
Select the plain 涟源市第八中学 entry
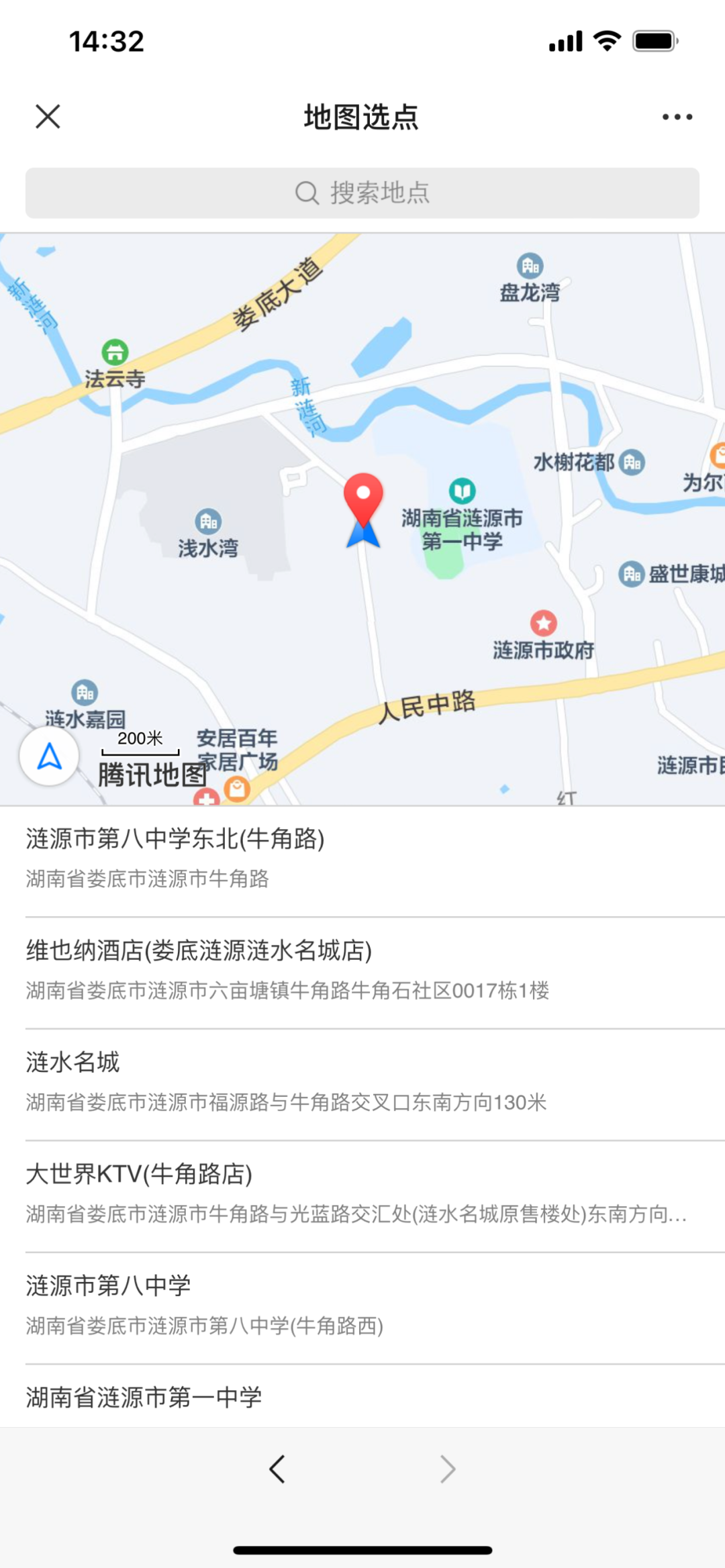362,1304
